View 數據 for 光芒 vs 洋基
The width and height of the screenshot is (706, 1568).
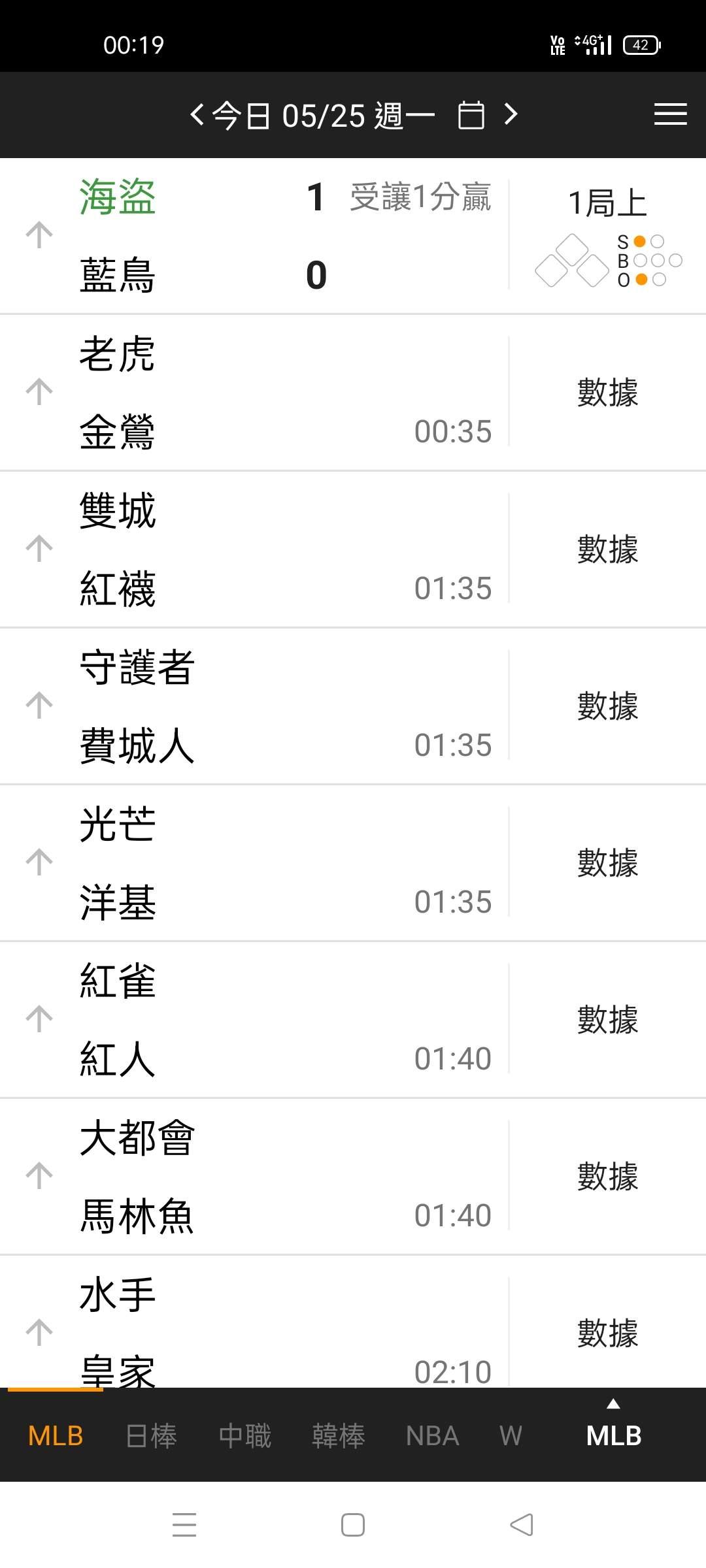pyautogui.click(x=607, y=863)
